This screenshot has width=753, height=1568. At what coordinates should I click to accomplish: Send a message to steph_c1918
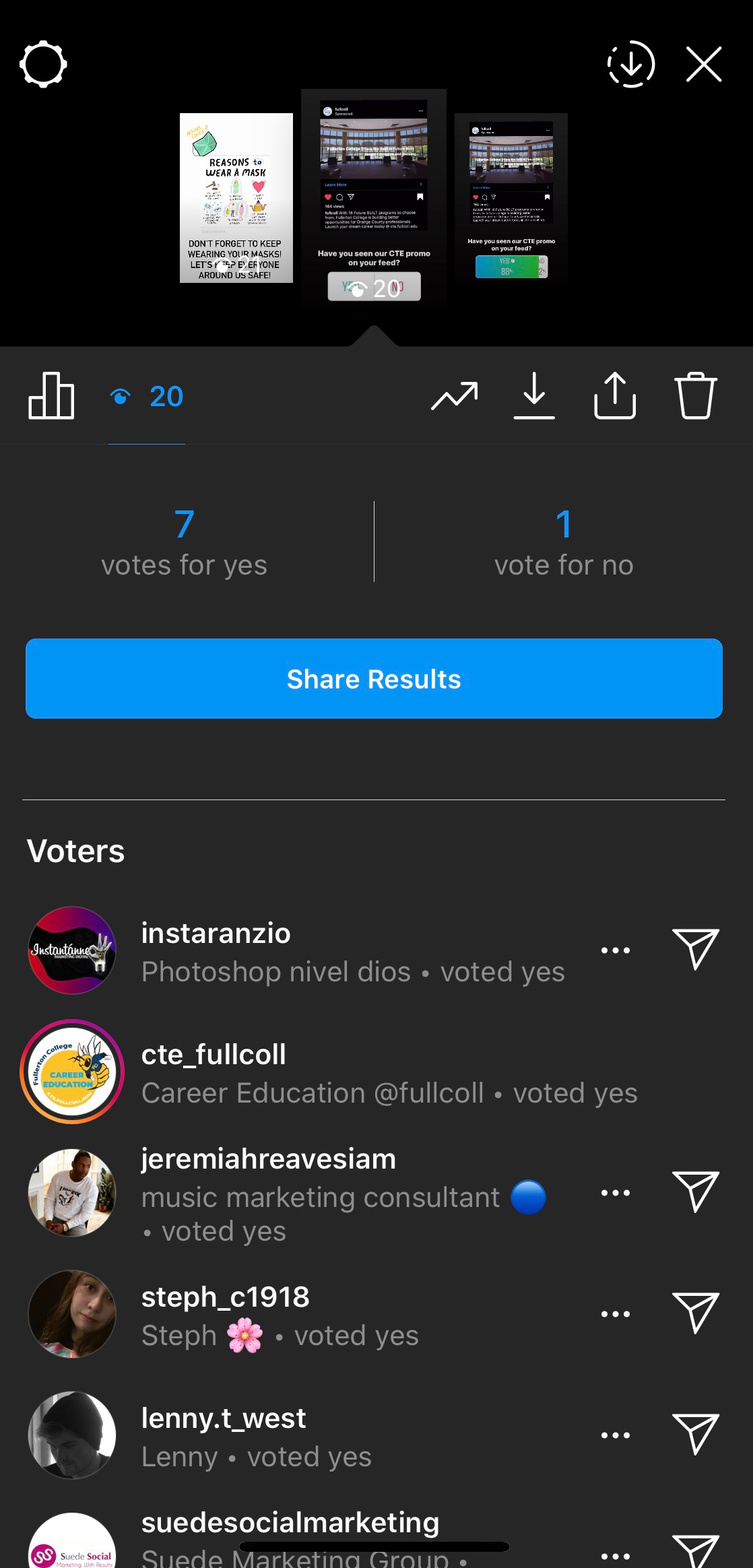point(696,1313)
